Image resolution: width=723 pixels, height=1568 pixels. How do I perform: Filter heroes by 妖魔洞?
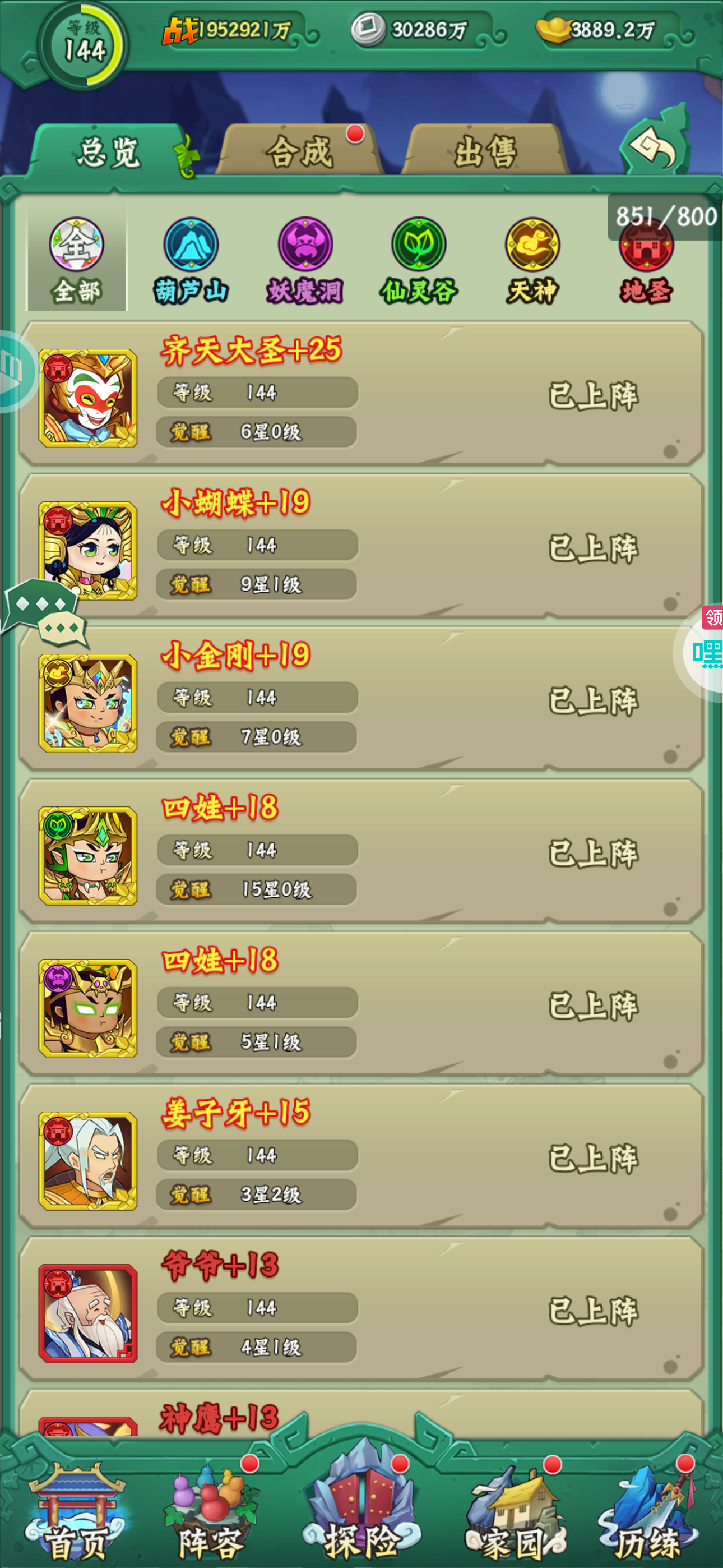[x=304, y=260]
